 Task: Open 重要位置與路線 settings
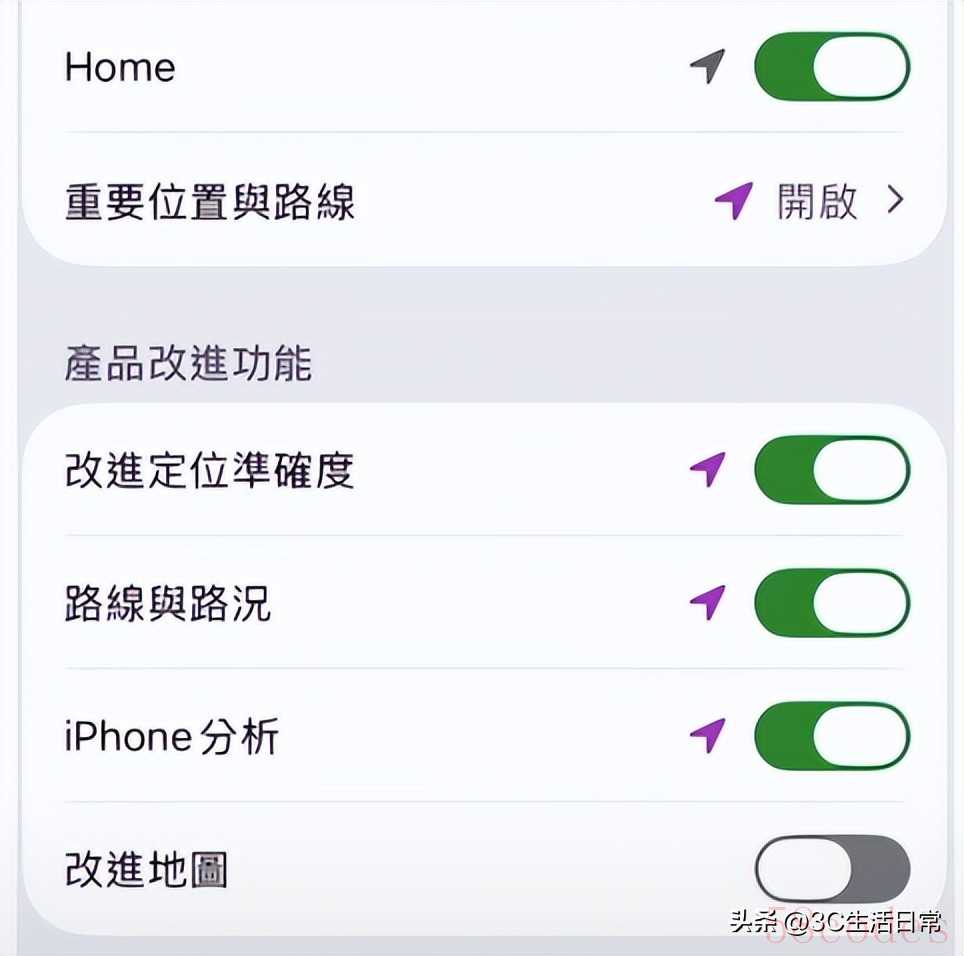point(482,202)
